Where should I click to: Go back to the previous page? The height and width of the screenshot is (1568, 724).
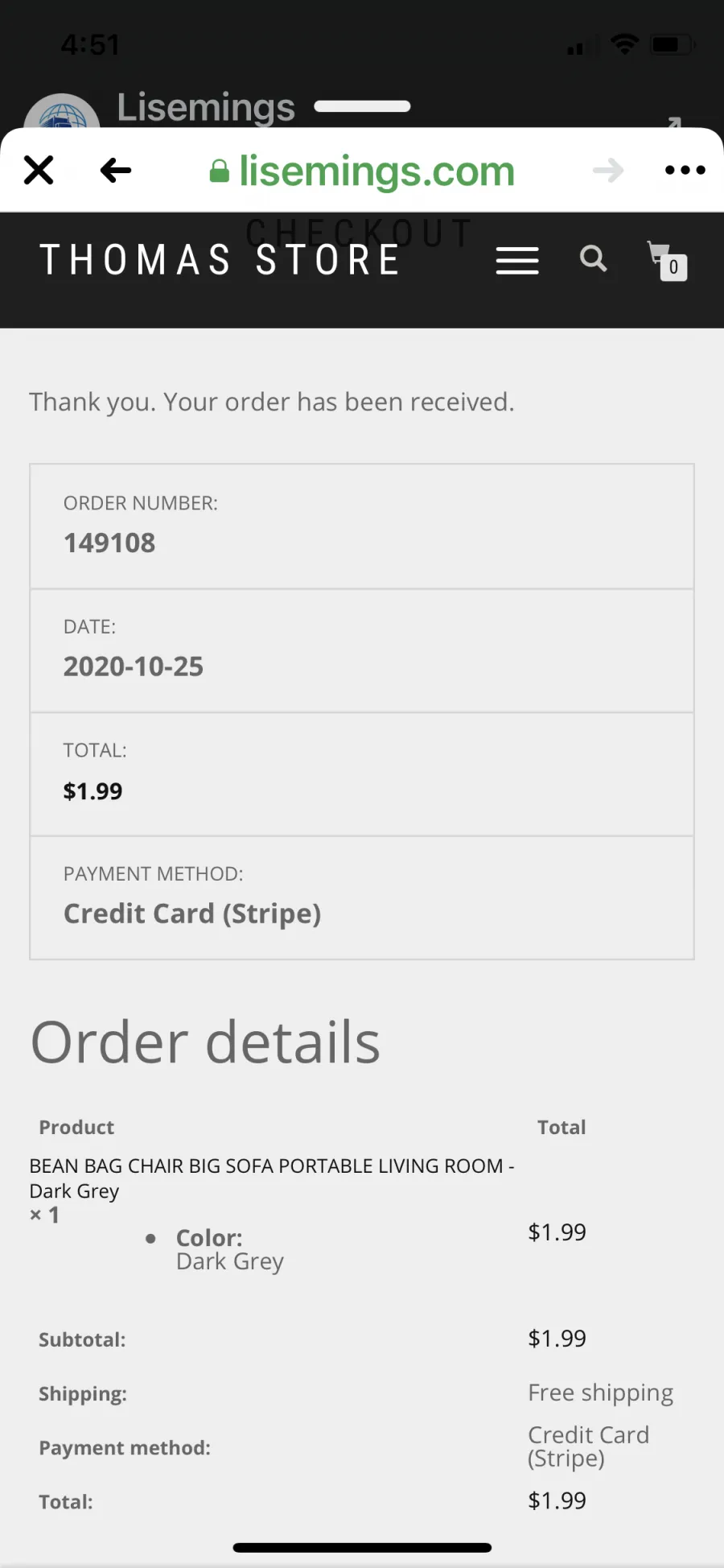[116, 171]
